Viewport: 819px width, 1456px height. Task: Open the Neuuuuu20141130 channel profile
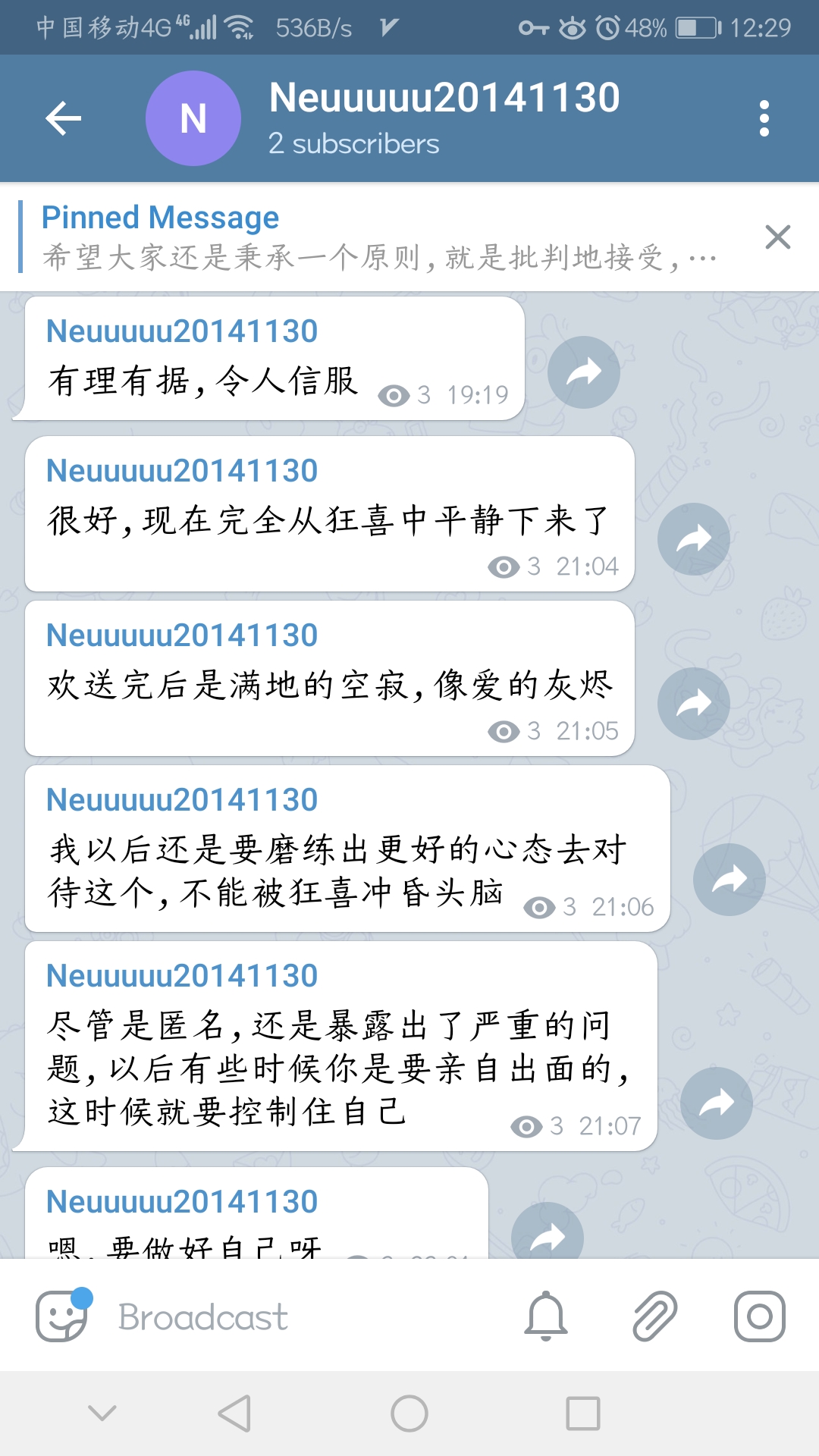(x=444, y=118)
